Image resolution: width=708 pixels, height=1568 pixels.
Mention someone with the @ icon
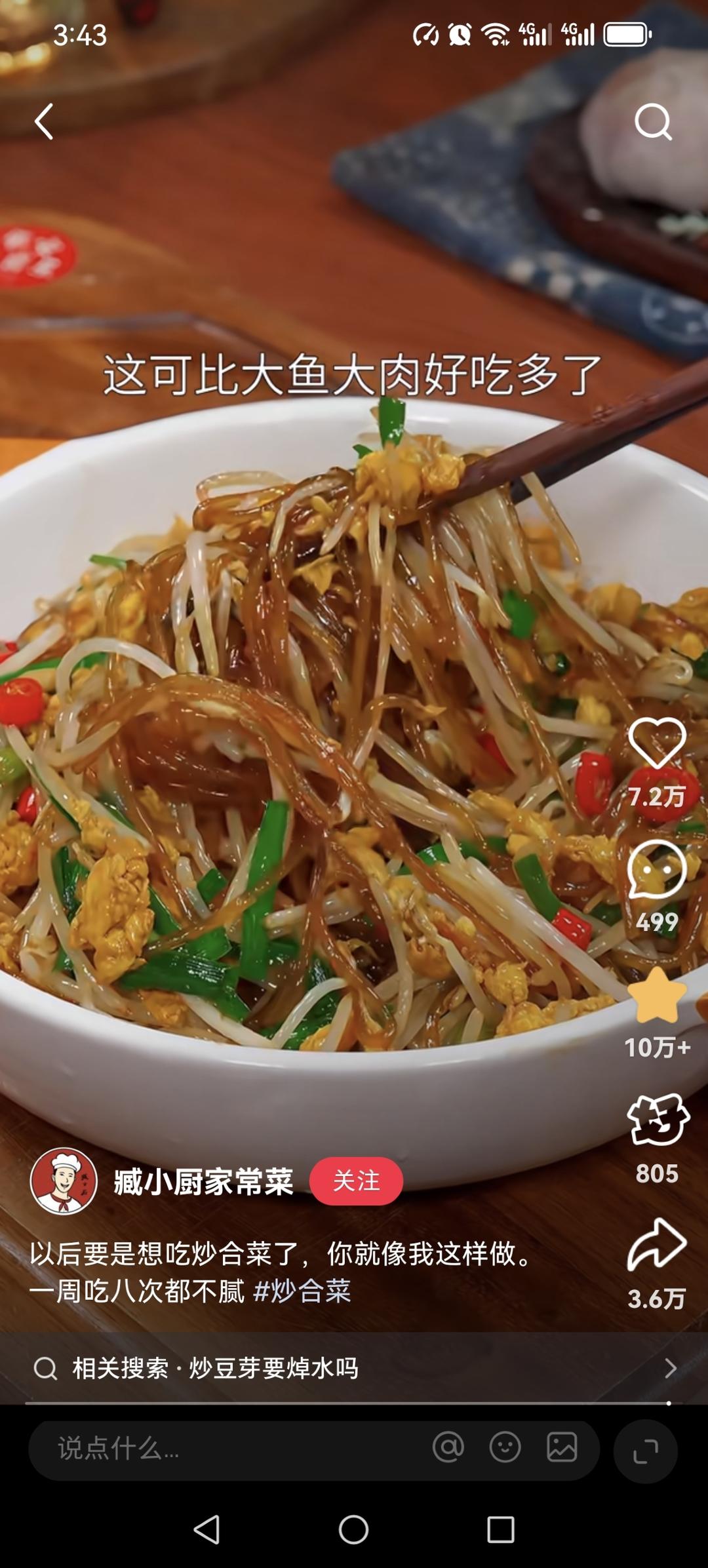click(448, 1447)
